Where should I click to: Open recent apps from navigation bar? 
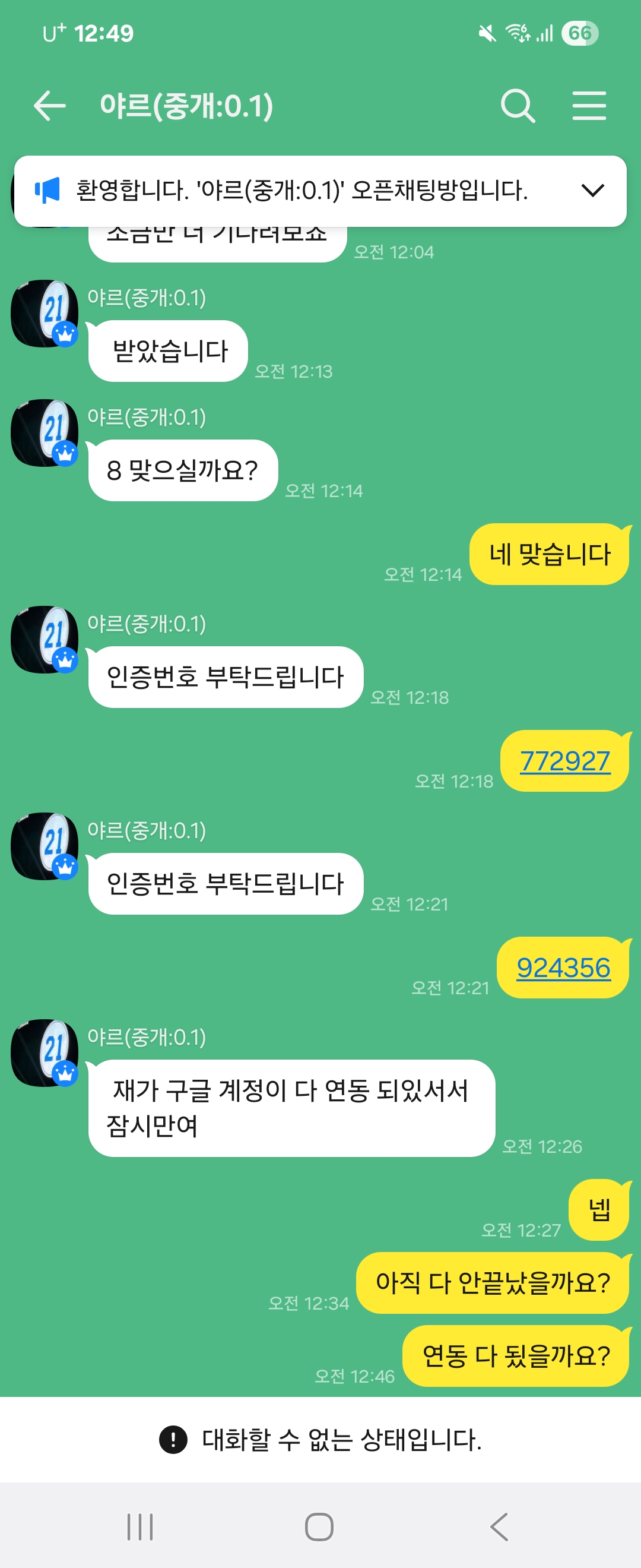pyautogui.click(x=140, y=1526)
